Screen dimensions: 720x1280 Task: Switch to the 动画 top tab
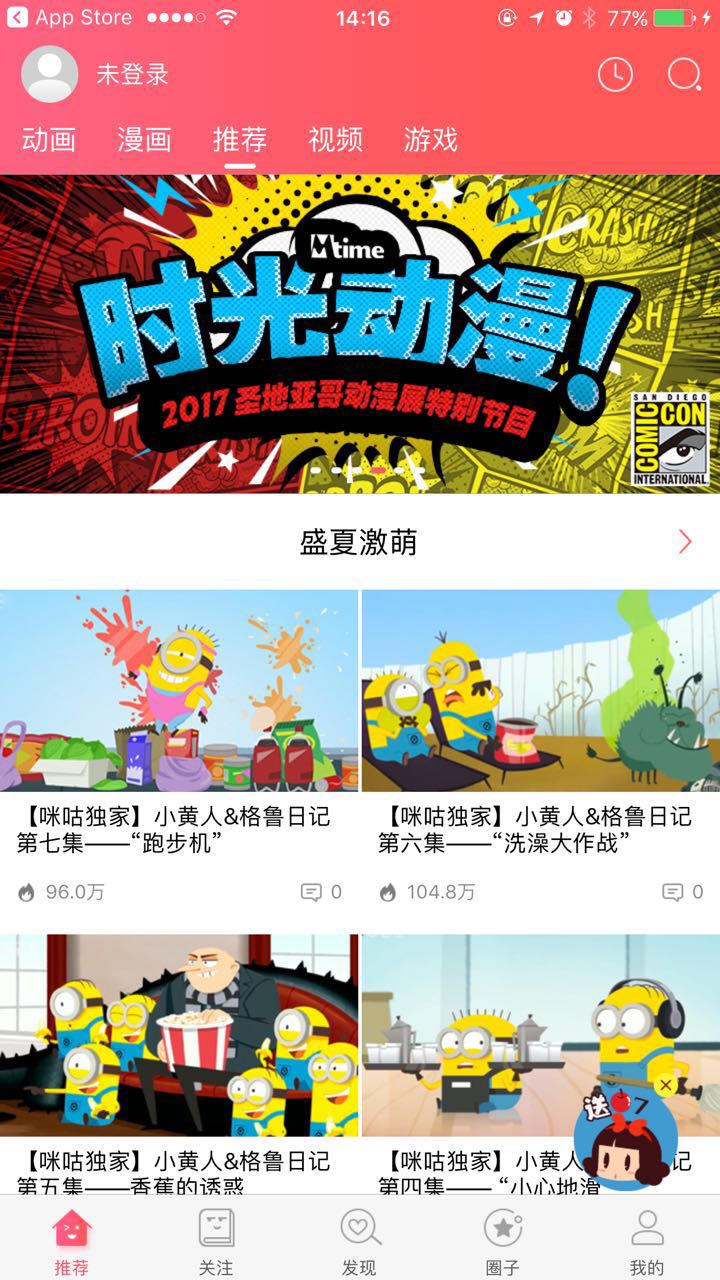pyautogui.click(x=49, y=140)
